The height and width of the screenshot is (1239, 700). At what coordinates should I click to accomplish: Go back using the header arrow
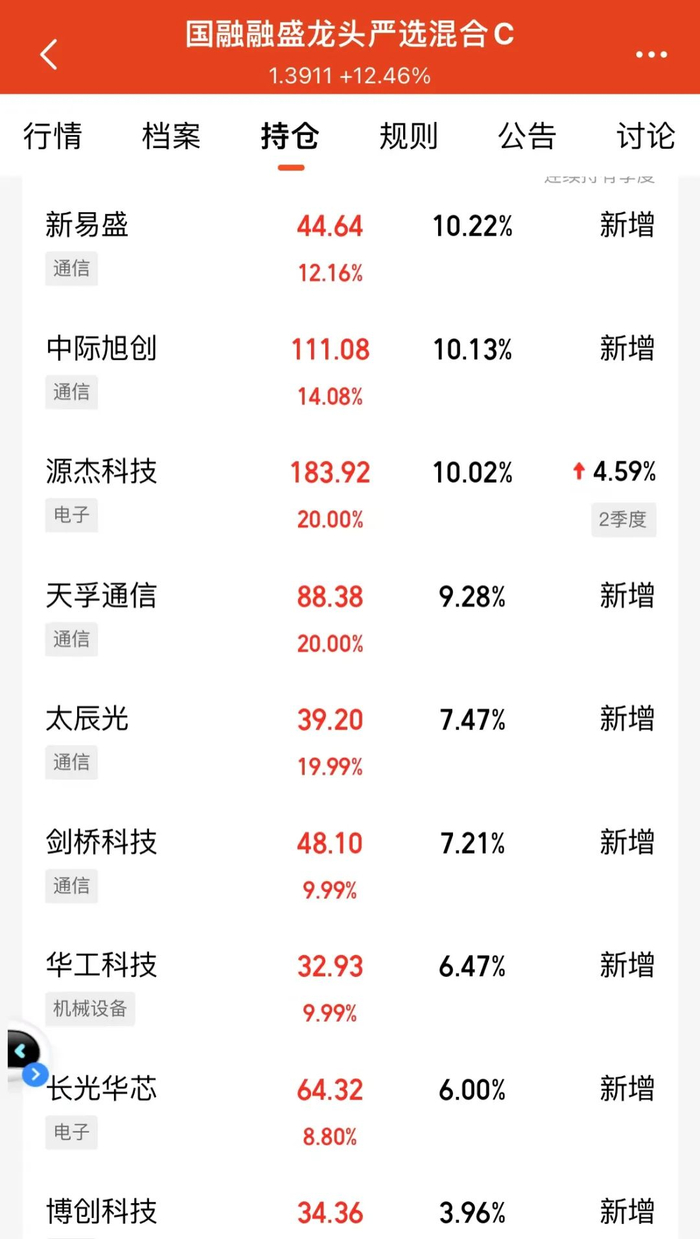(49, 54)
